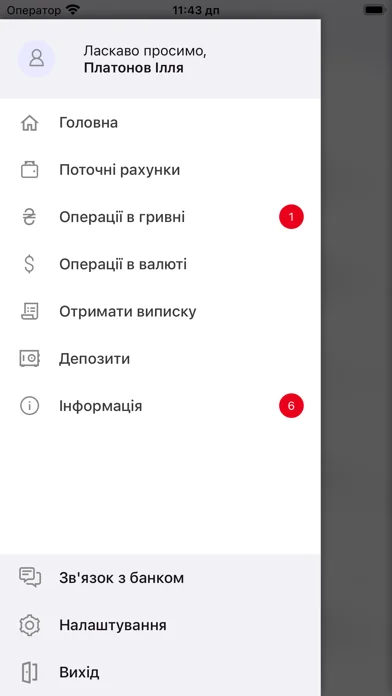Close the drawer by tapping the dimmed area

(x=356, y=355)
